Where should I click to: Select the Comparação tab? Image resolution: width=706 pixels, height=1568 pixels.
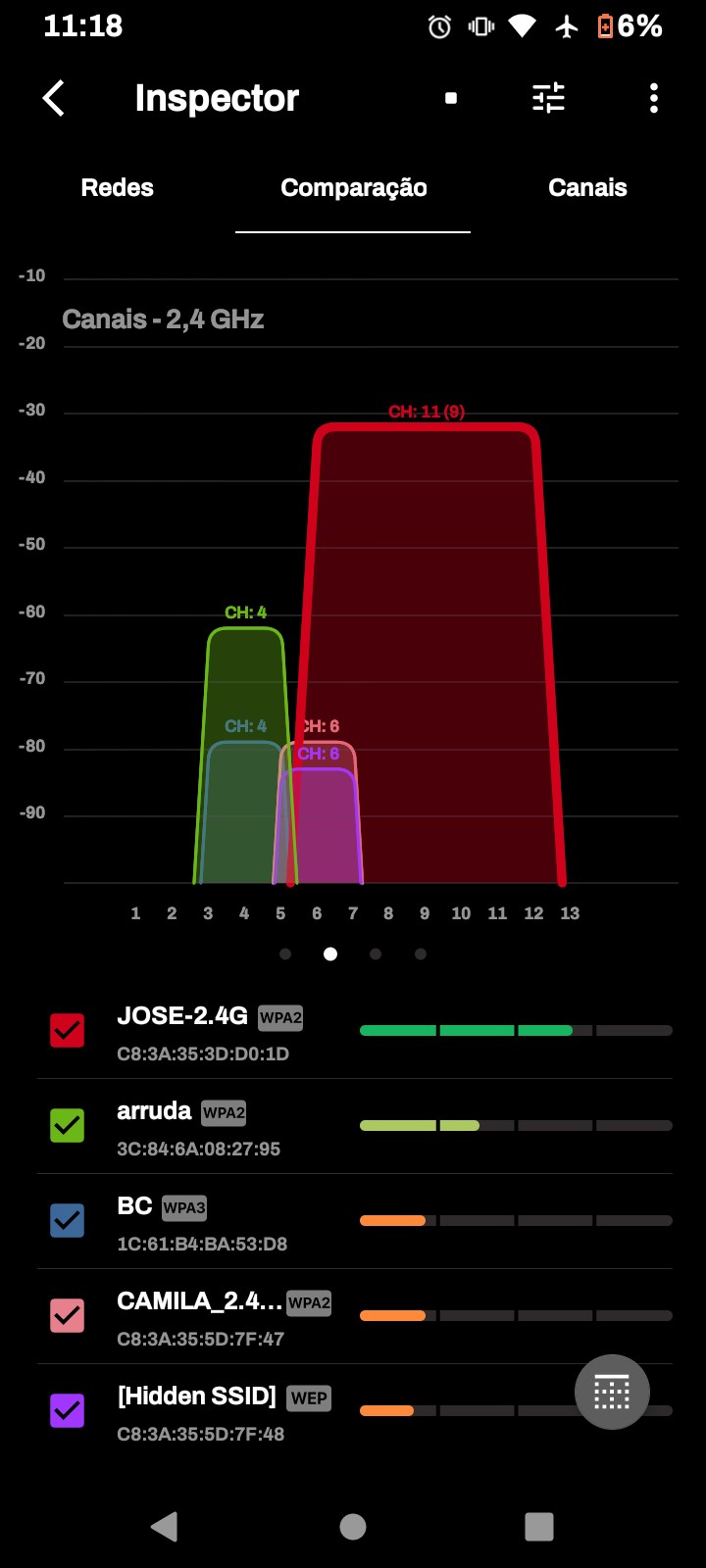coord(353,188)
